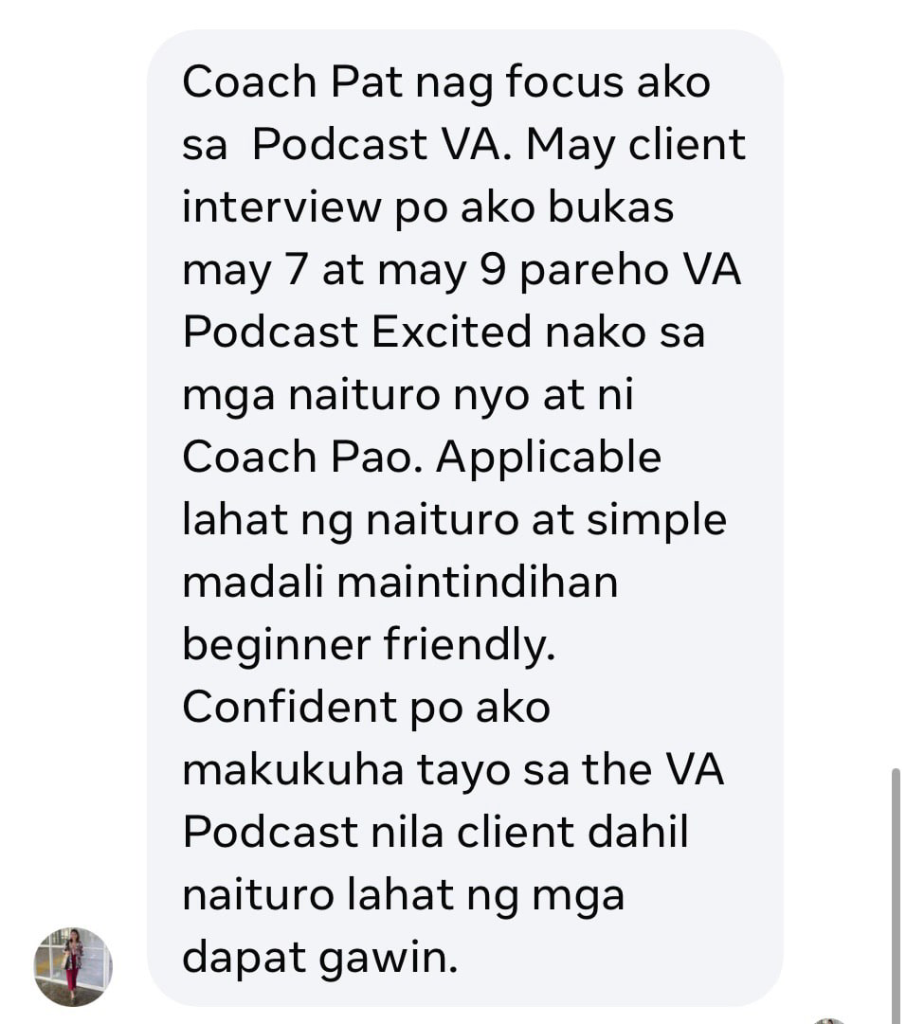The height and width of the screenshot is (1024, 906).
Task: Open the message sender's profile picture
Action: tap(73, 965)
